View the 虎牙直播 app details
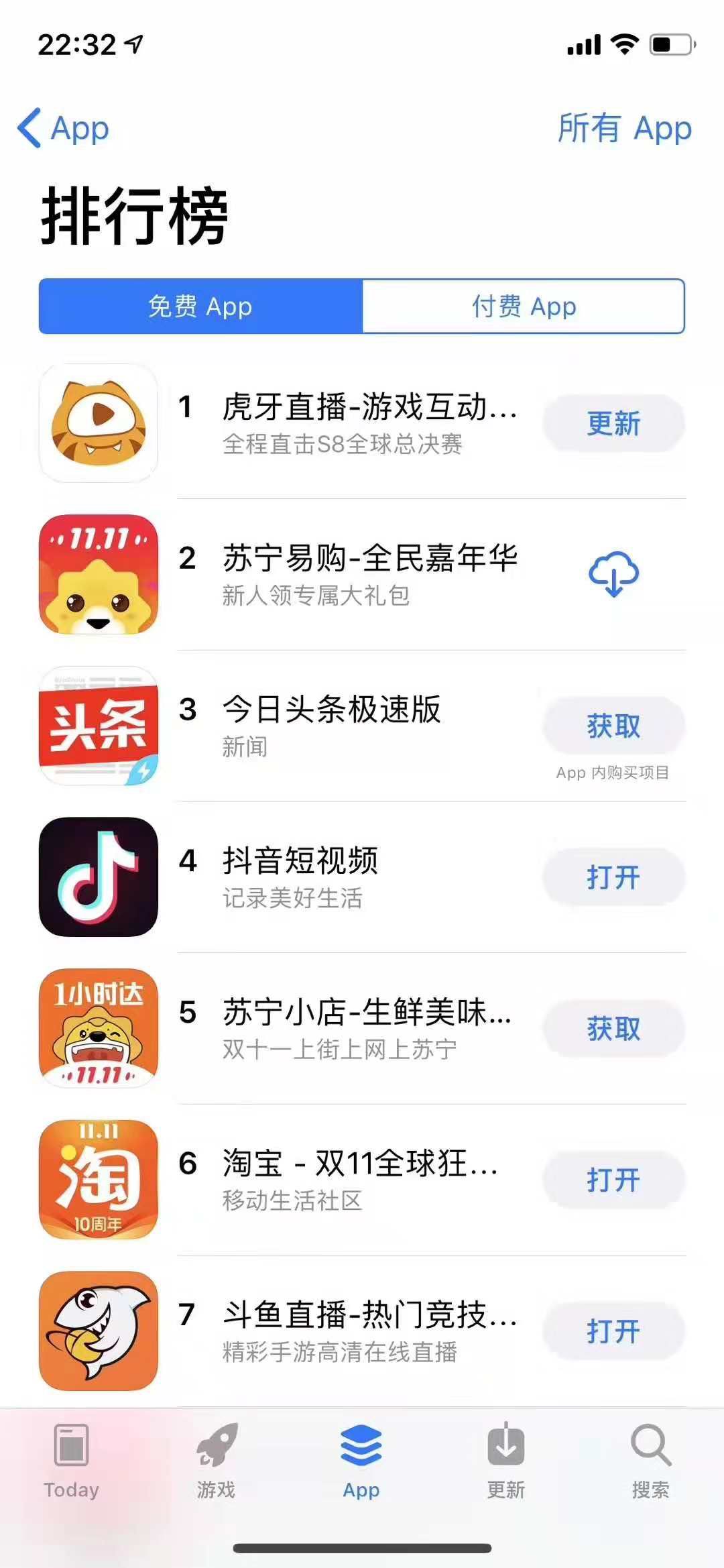The image size is (724, 1568). coord(369,423)
